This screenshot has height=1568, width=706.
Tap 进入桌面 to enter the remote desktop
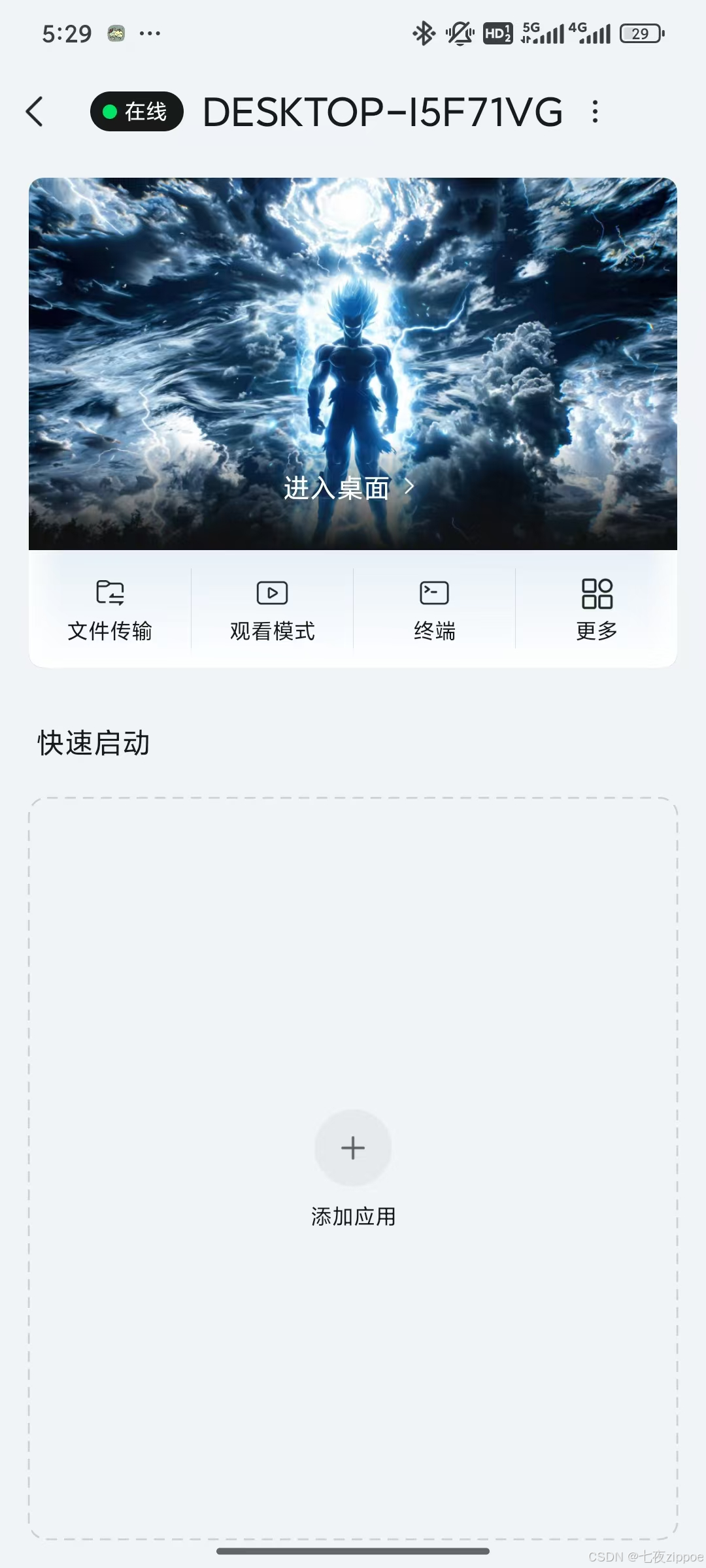pos(349,487)
